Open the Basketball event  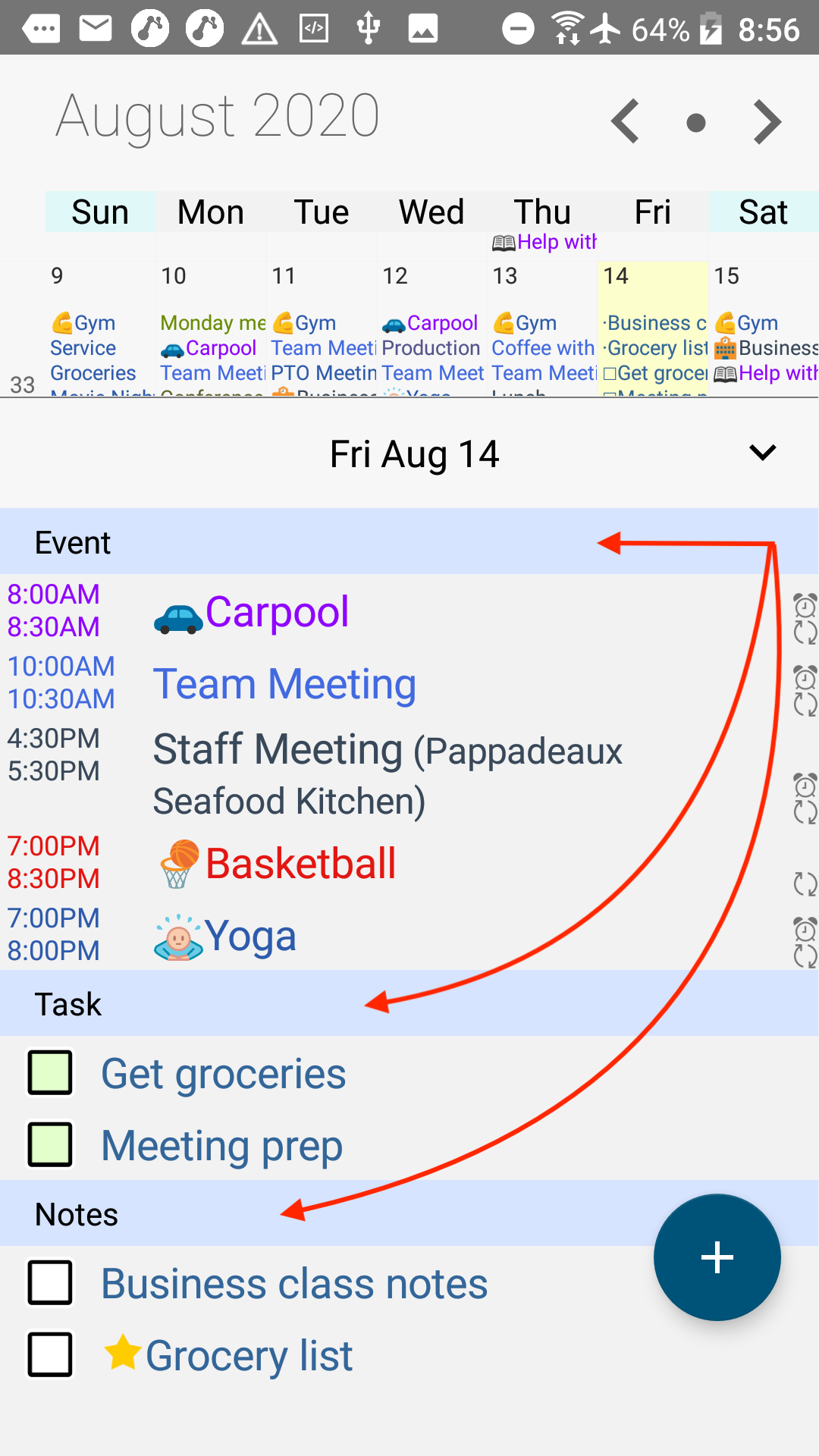point(300,864)
